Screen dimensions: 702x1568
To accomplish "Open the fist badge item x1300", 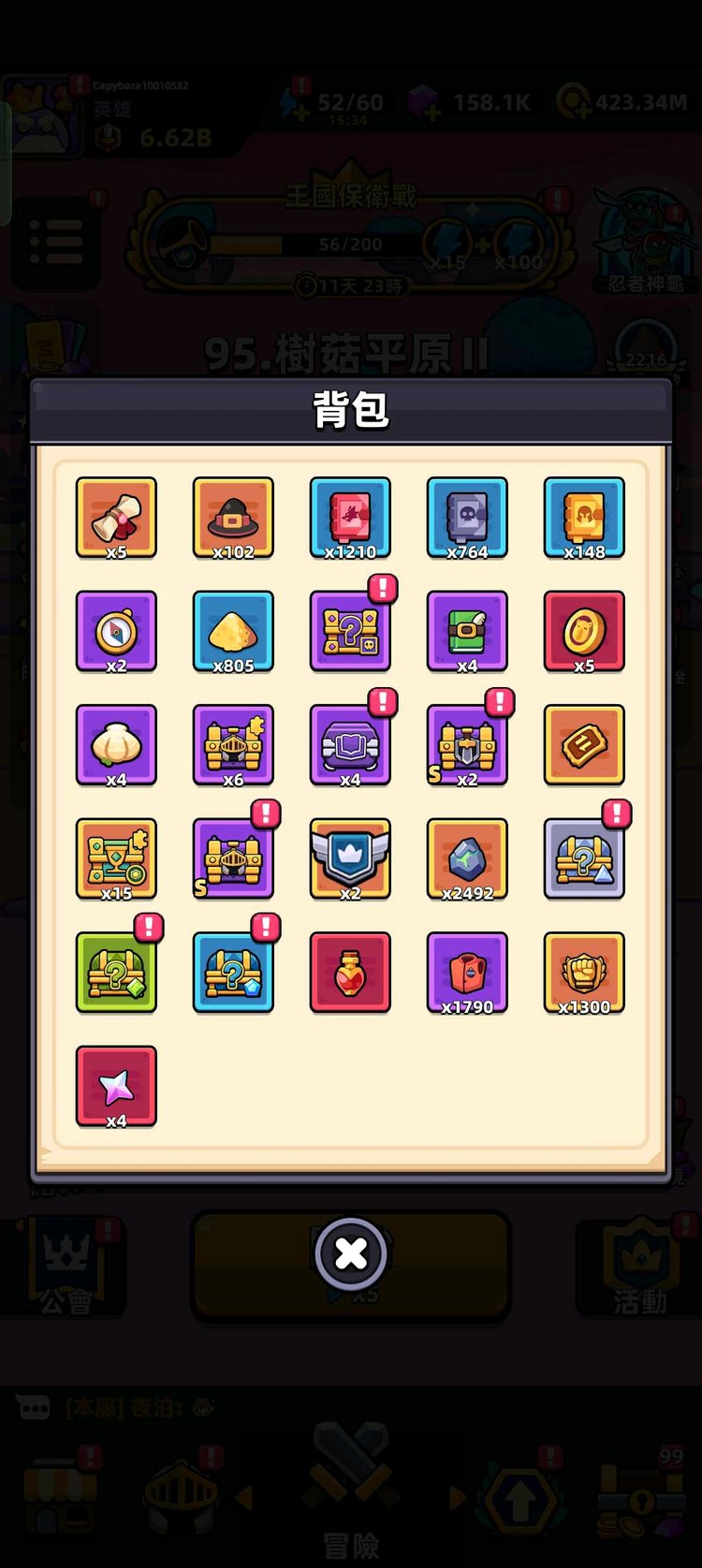I will (584, 973).
